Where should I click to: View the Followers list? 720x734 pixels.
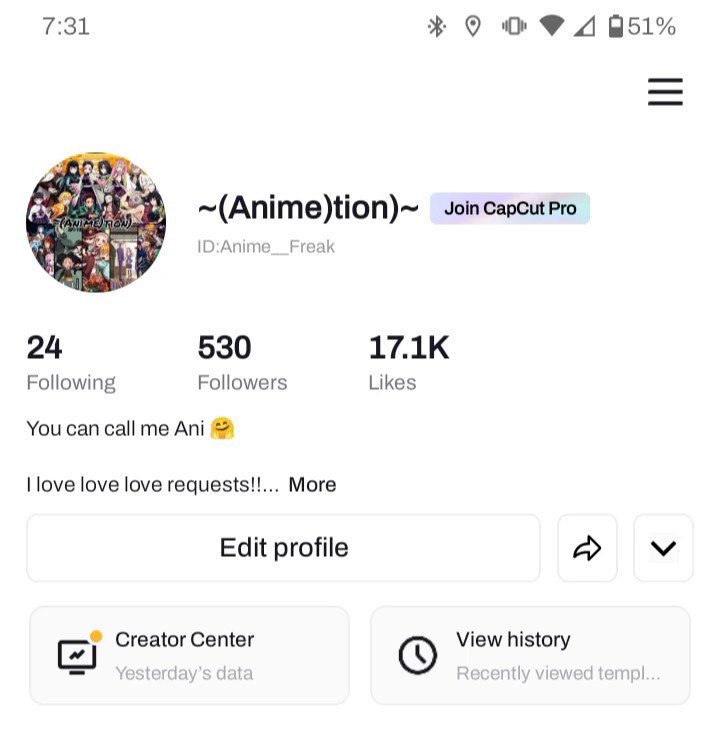242,364
